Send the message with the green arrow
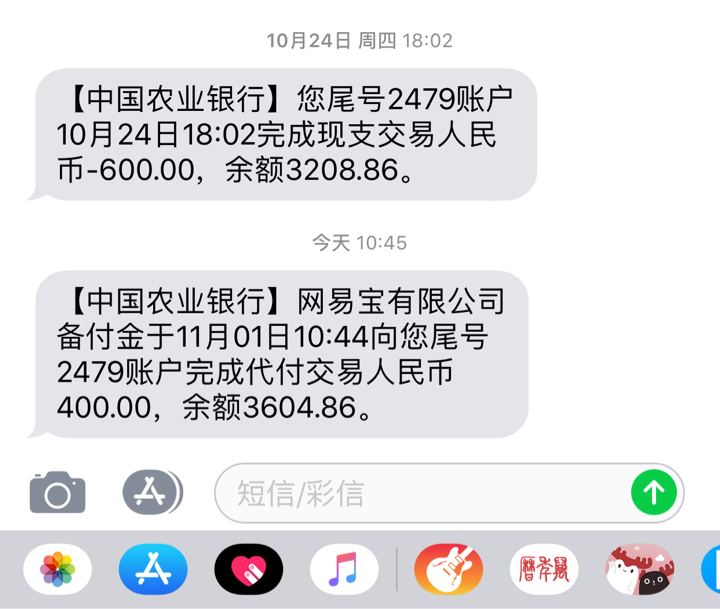 pos(654,492)
